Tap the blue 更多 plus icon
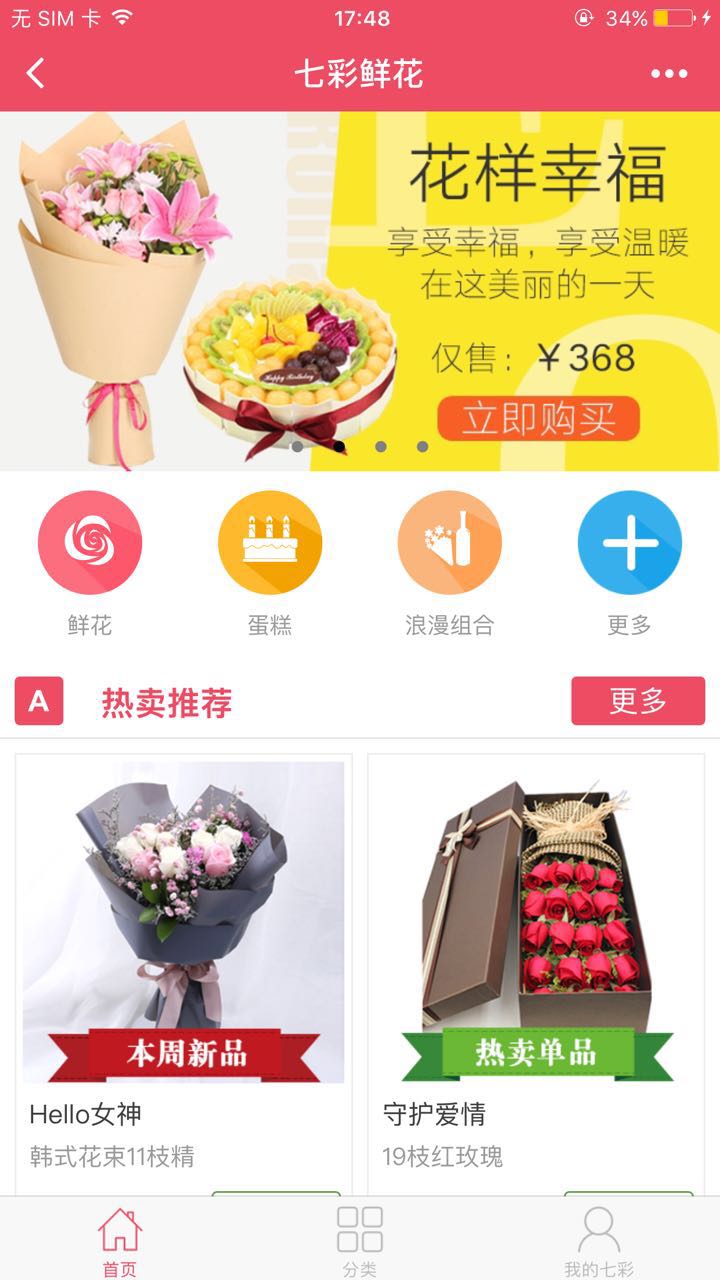Screen dimensions: 720x1280 [x=630, y=543]
